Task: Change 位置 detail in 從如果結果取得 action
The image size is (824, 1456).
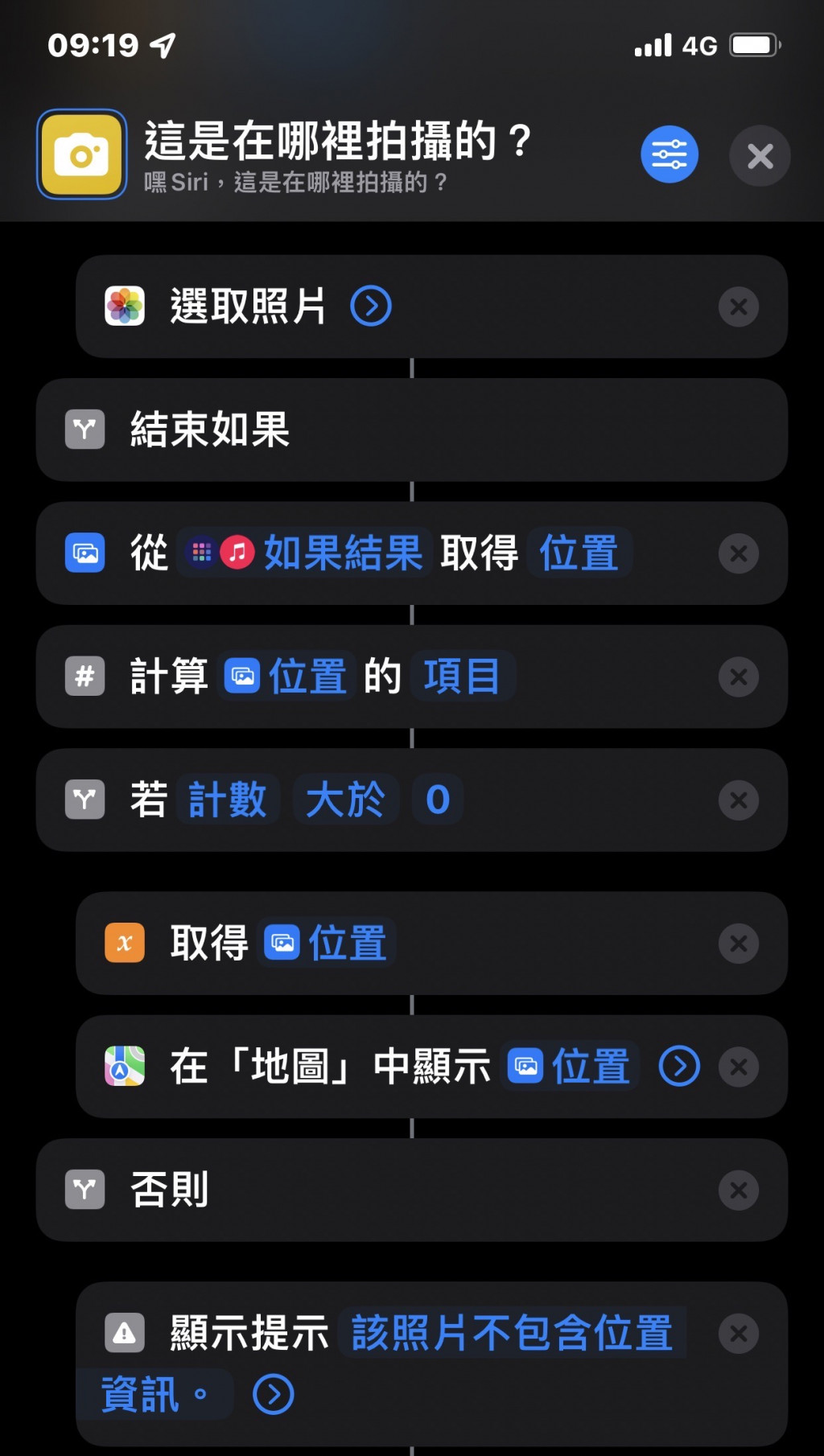Action: pos(579,553)
